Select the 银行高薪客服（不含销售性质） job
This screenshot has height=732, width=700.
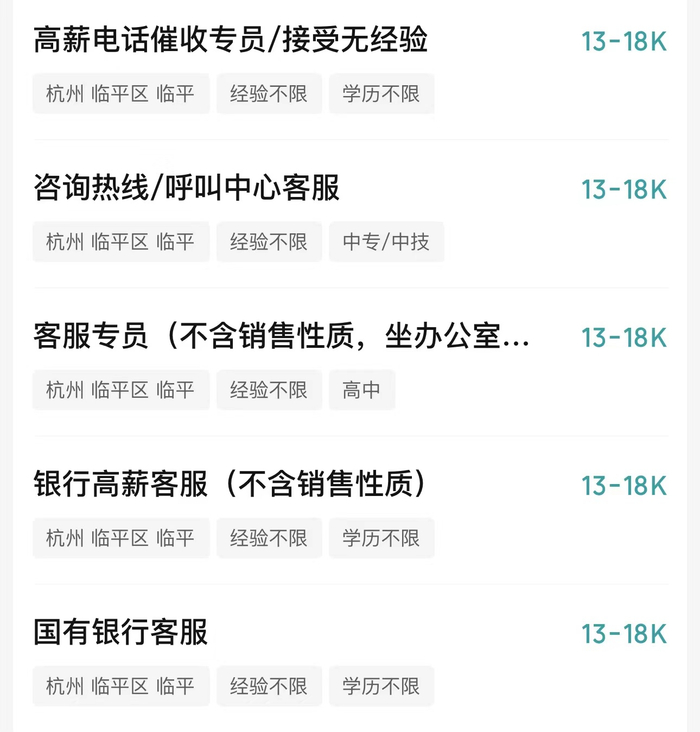tap(231, 485)
